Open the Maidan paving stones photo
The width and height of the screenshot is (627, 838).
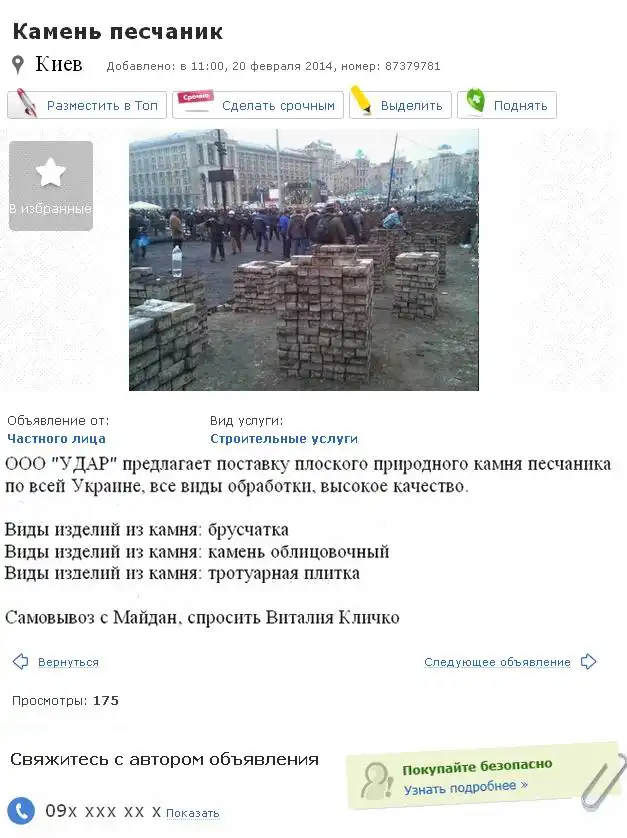[x=303, y=260]
